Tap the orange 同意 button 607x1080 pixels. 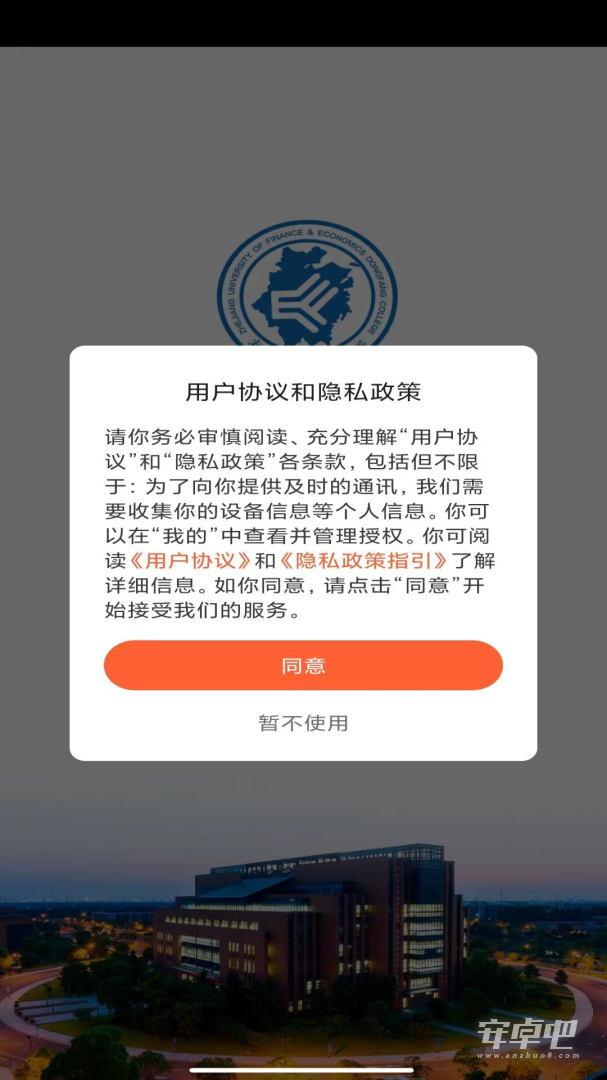pyautogui.click(x=303, y=665)
